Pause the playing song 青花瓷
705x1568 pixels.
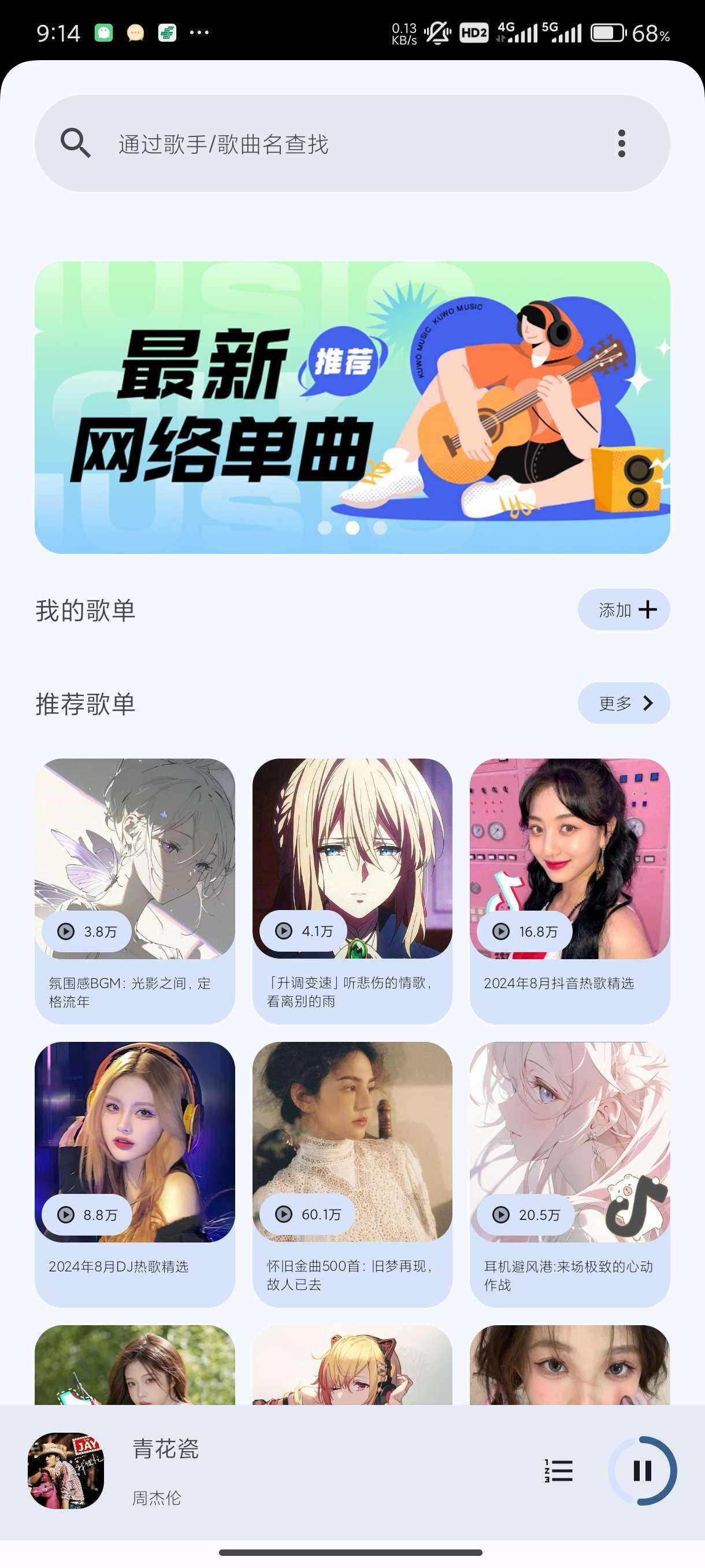(643, 1471)
